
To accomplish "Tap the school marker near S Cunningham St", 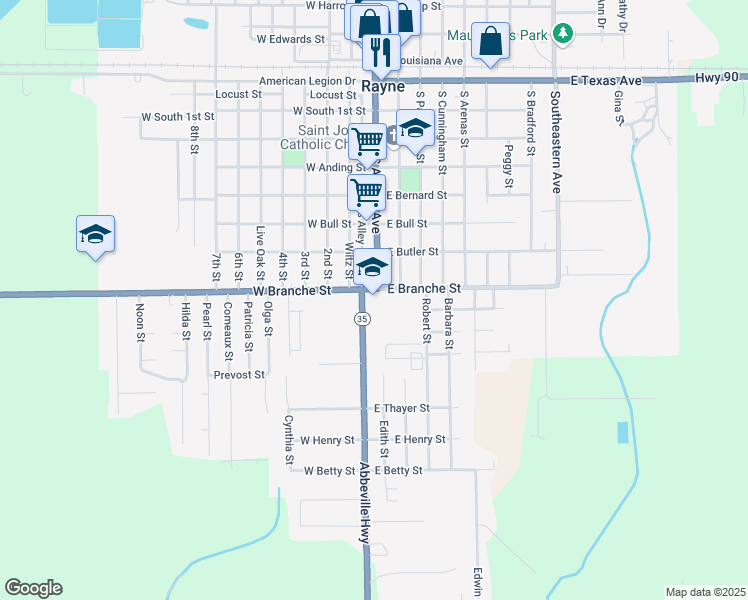I will [x=415, y=129].
